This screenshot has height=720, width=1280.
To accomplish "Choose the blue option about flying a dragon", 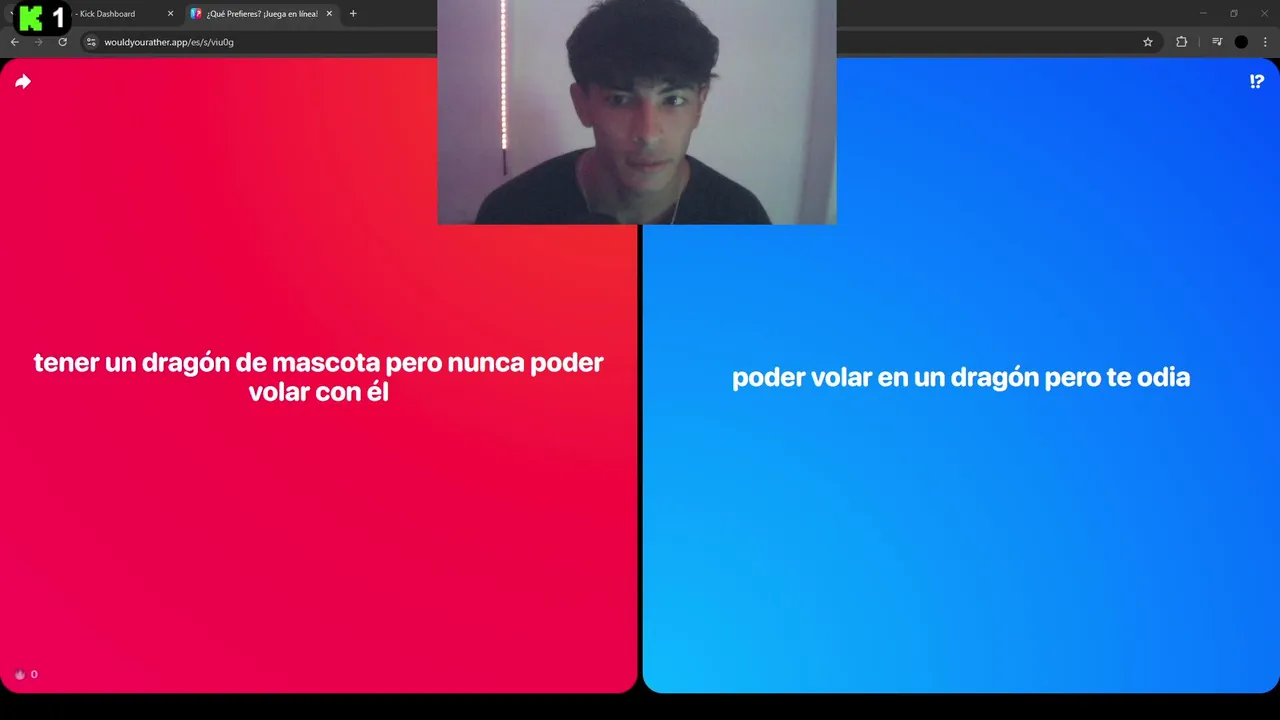I will [960, 377].
